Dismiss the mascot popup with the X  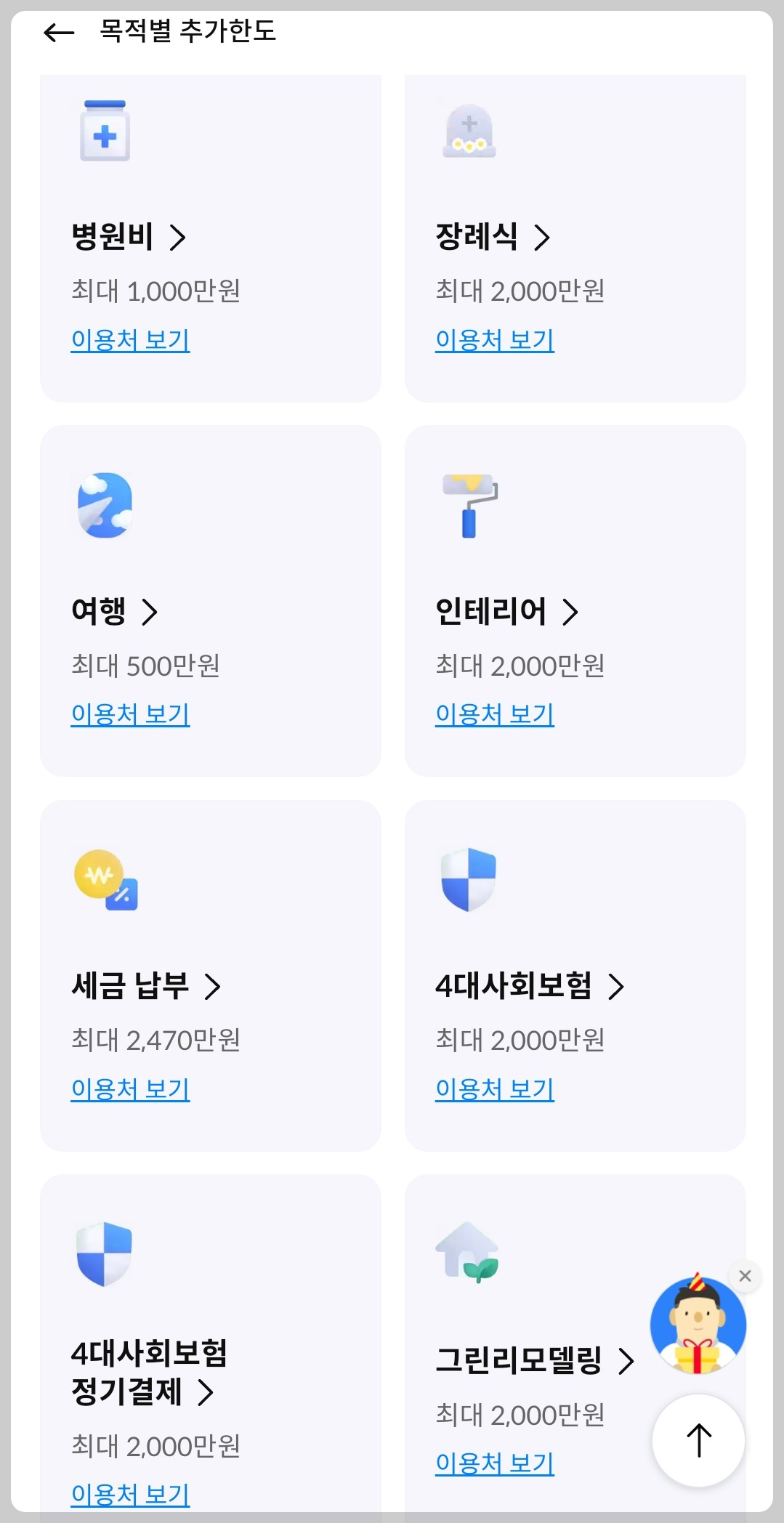[x=745, y=1275]
